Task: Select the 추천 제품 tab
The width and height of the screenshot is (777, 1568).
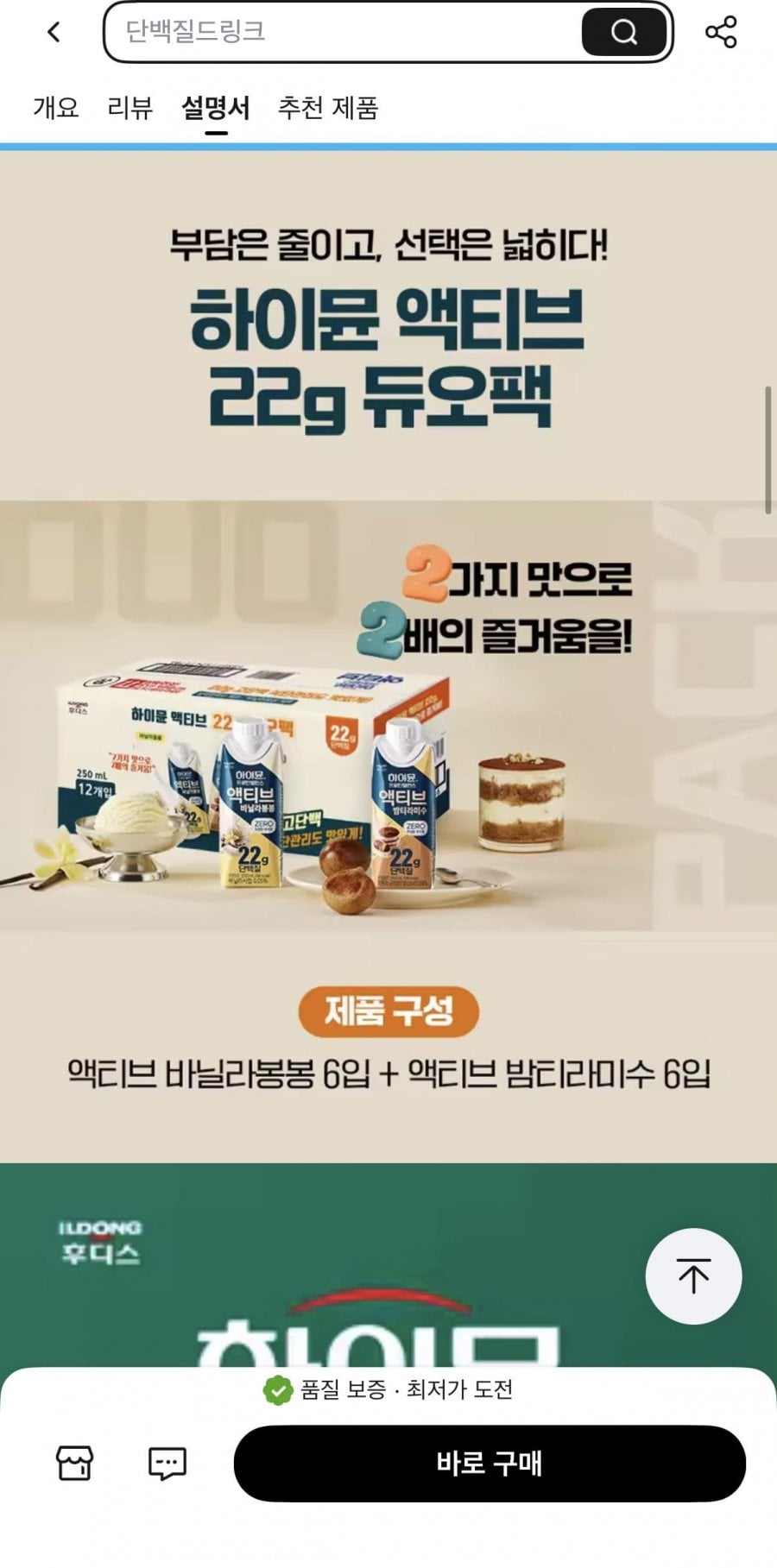Action: pyautogui.click(x=328, y=107)
